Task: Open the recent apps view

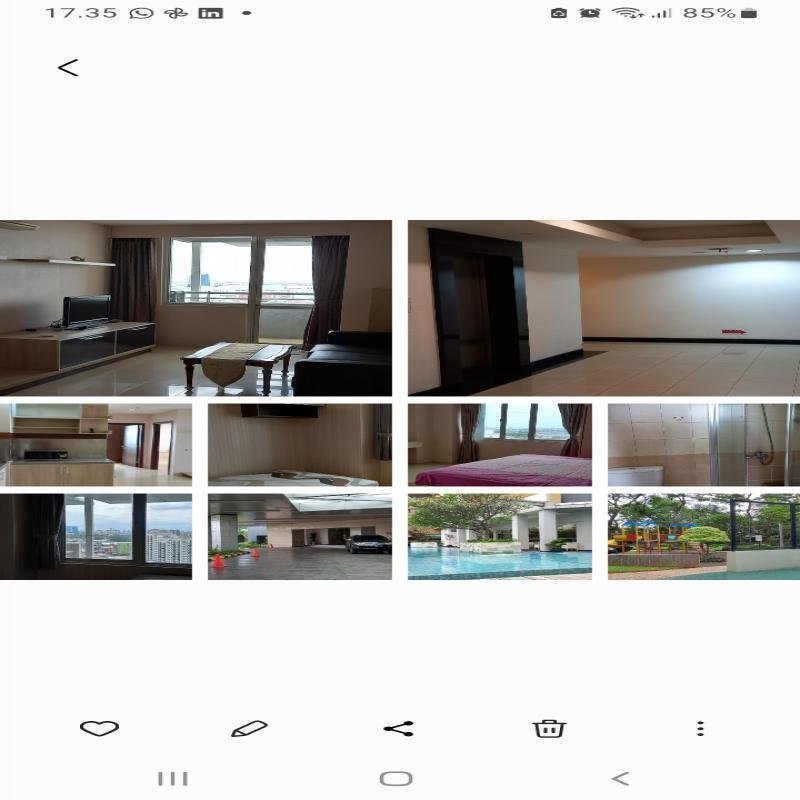Action: coord(173,779)
